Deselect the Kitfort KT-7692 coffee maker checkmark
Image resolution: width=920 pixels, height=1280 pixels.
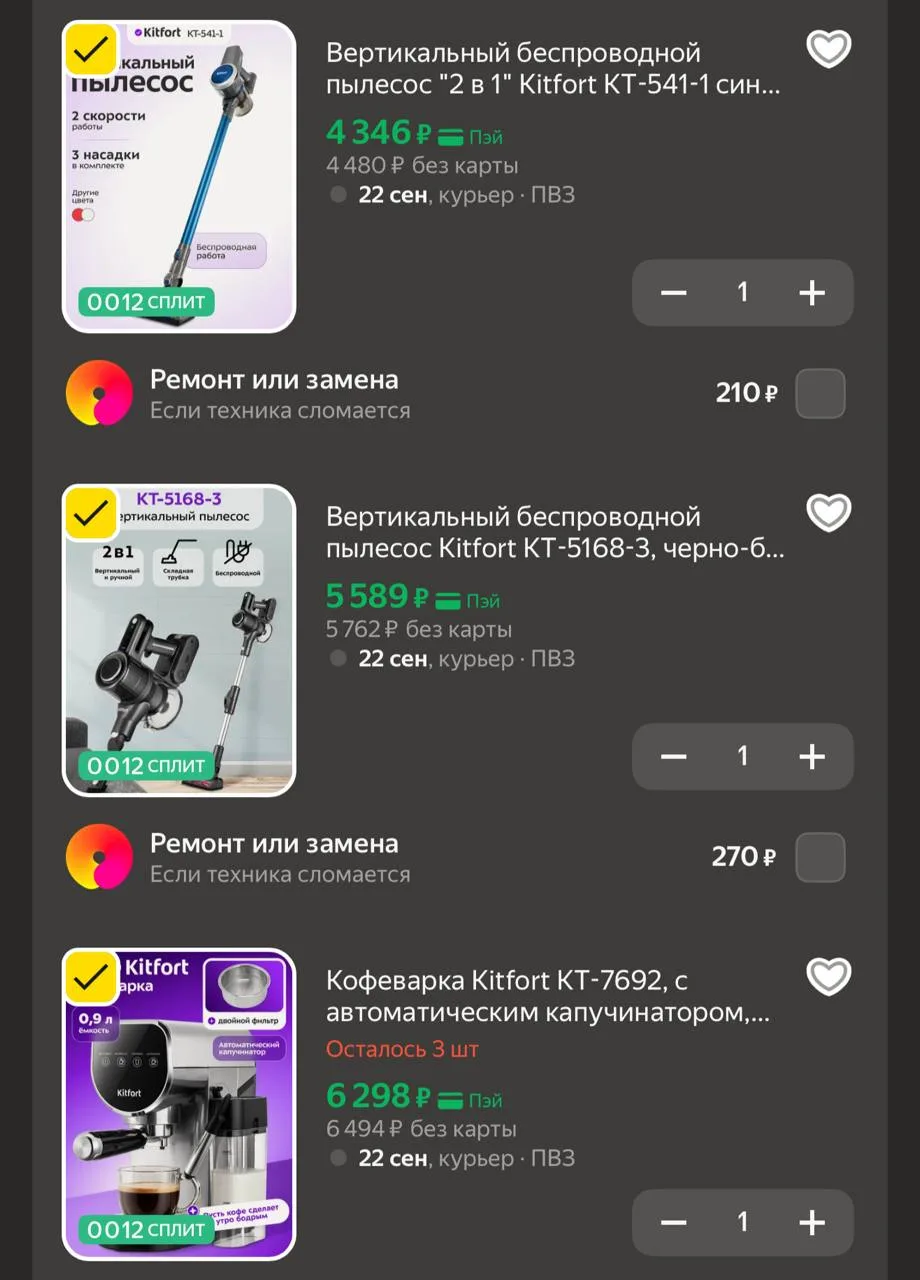pos(91,977)
